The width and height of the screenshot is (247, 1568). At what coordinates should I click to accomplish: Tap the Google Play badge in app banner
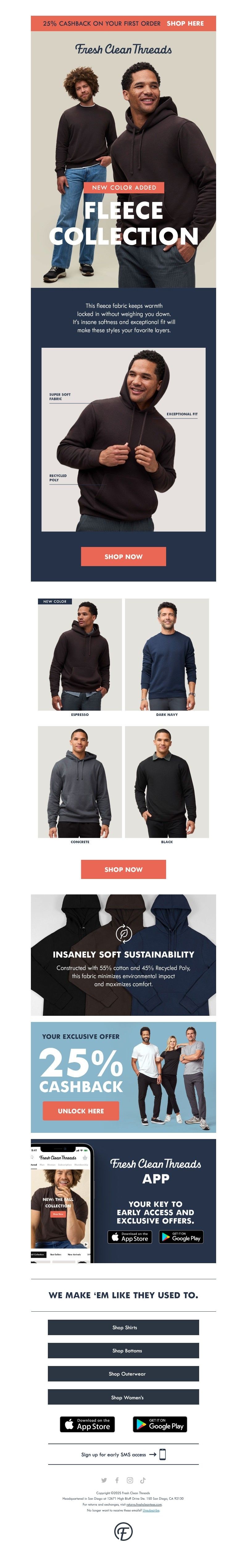tap(181, 1238)
